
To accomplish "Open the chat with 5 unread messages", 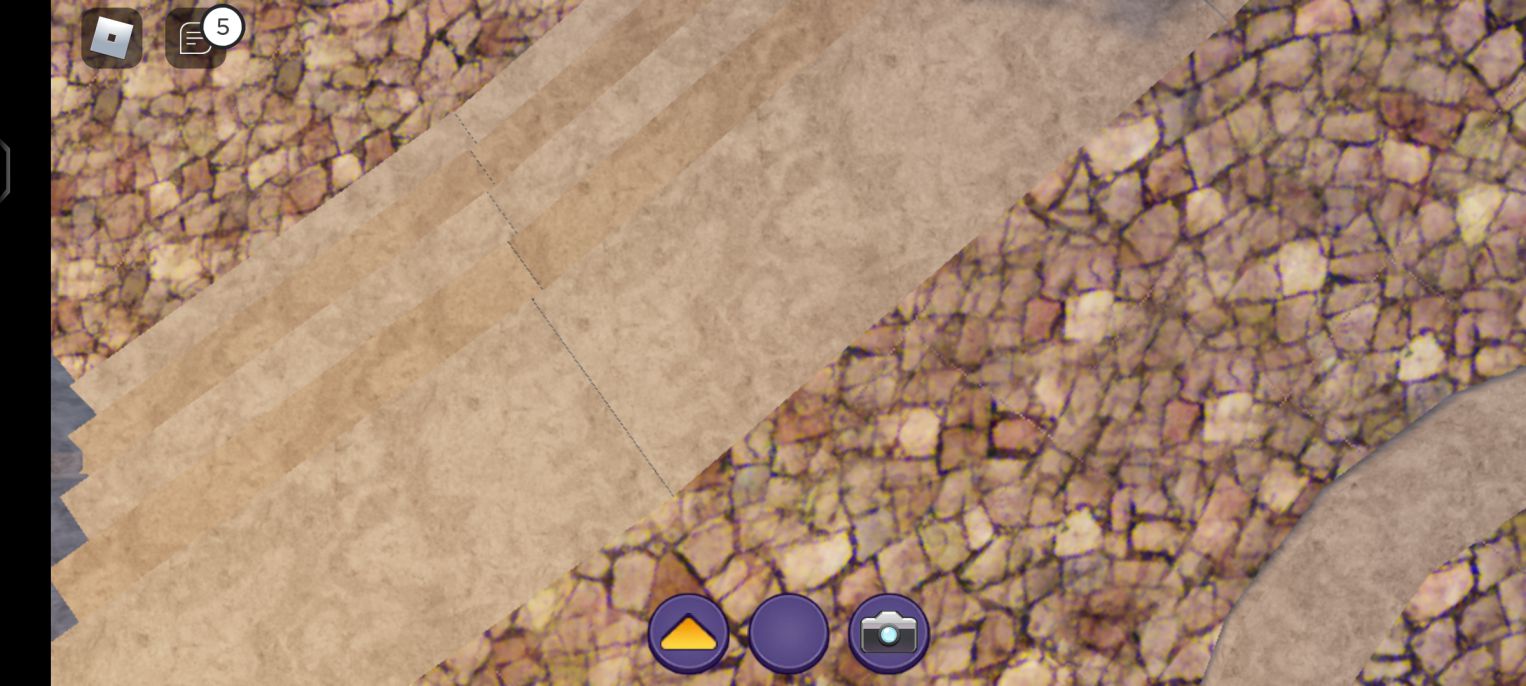I will click(195, 40).
